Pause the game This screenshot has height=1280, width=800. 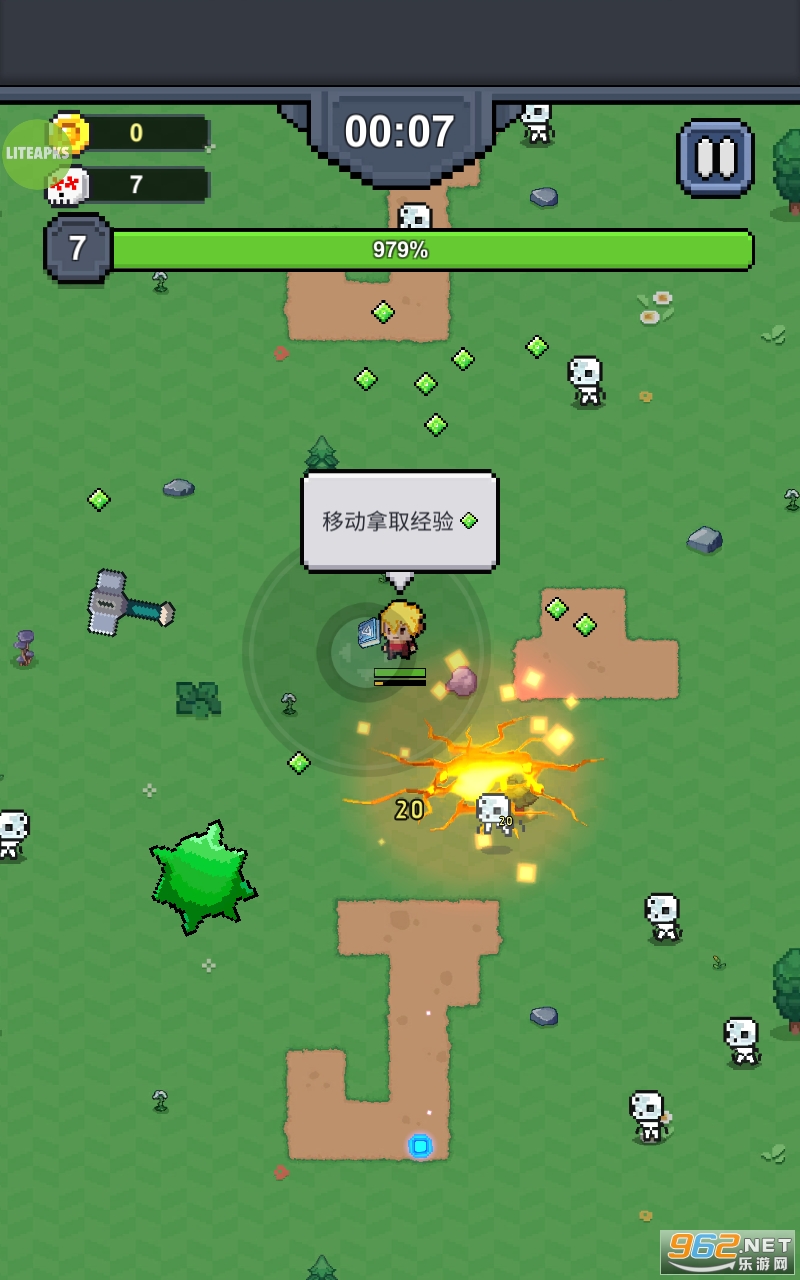(x=715, y=158)
